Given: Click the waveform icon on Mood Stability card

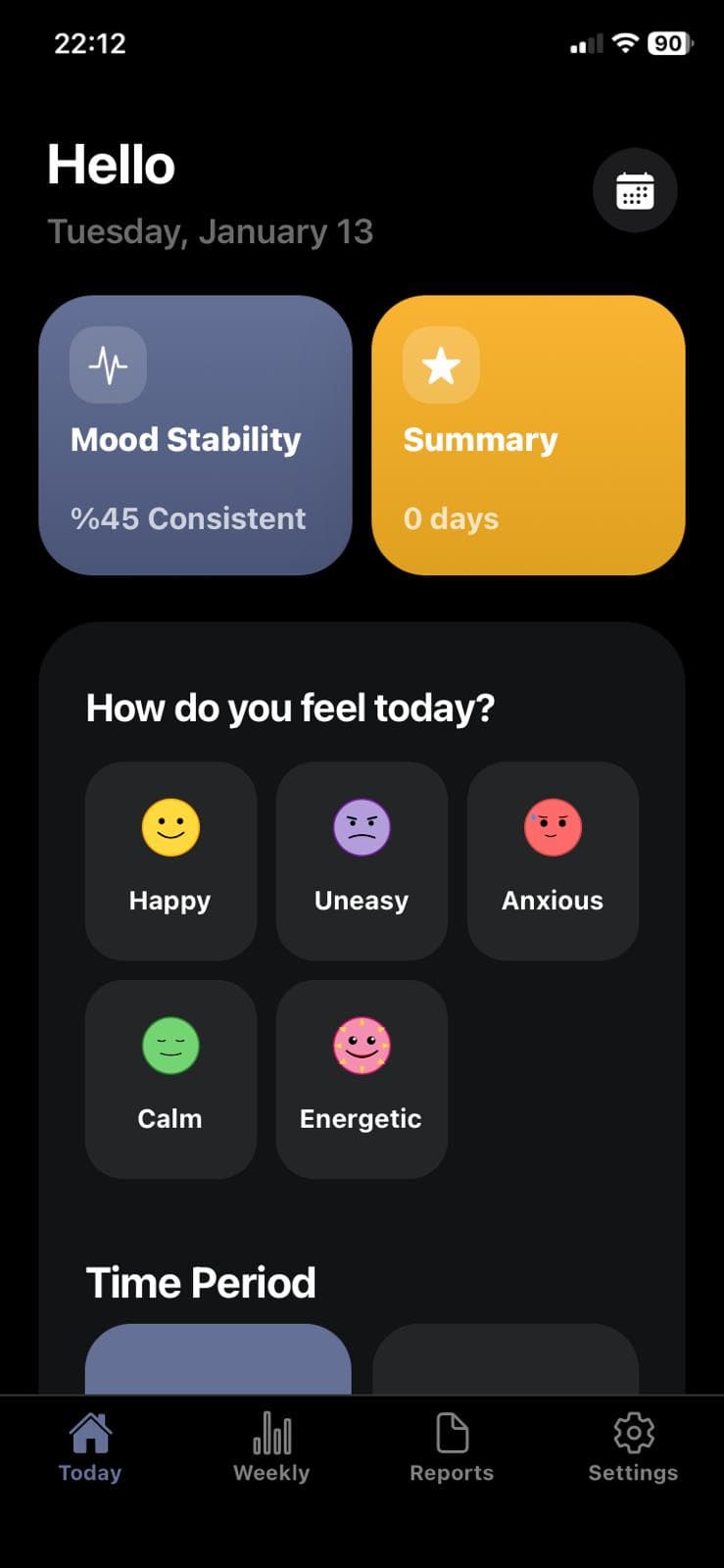Looking at the screenshot, I should click(x=108, y=364).
